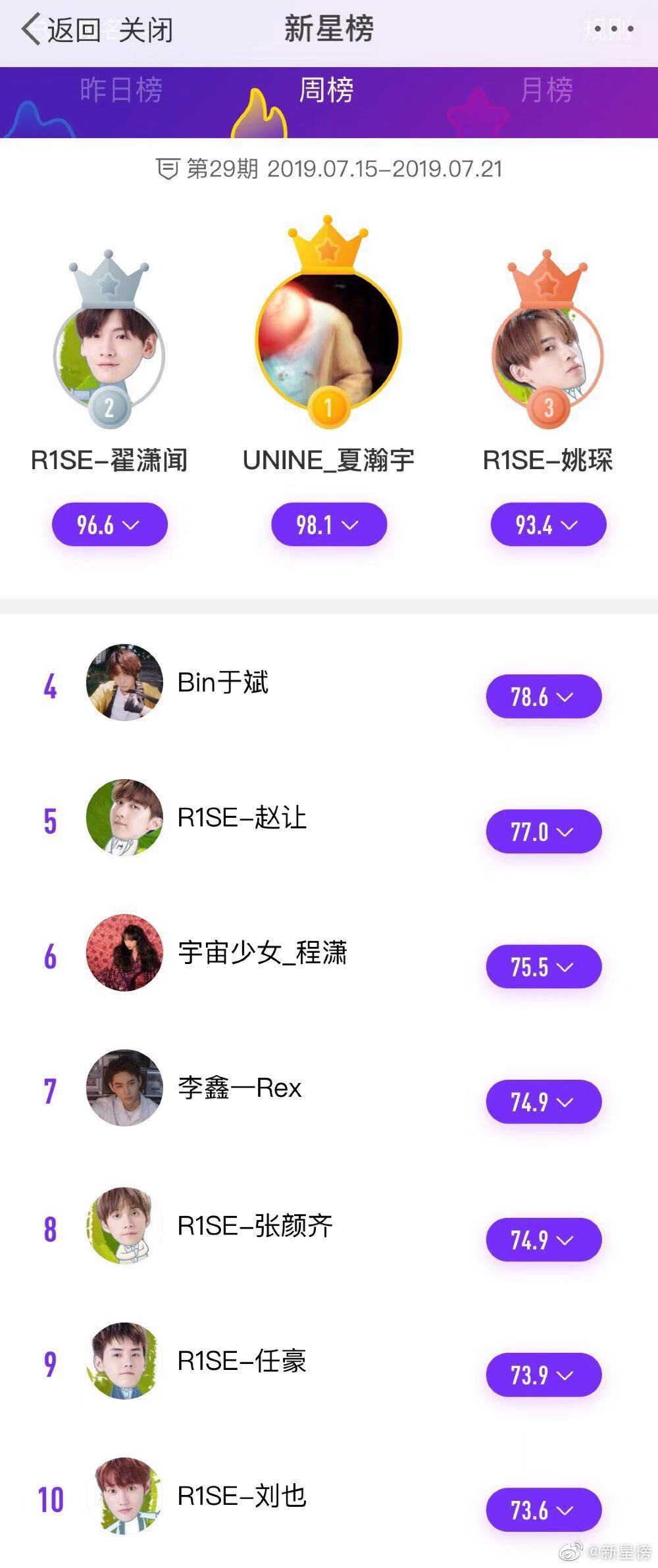Open 宇宙少女_程潇's ranking entry
This screenshot has height=1568, width=658.
pos(262,953)
